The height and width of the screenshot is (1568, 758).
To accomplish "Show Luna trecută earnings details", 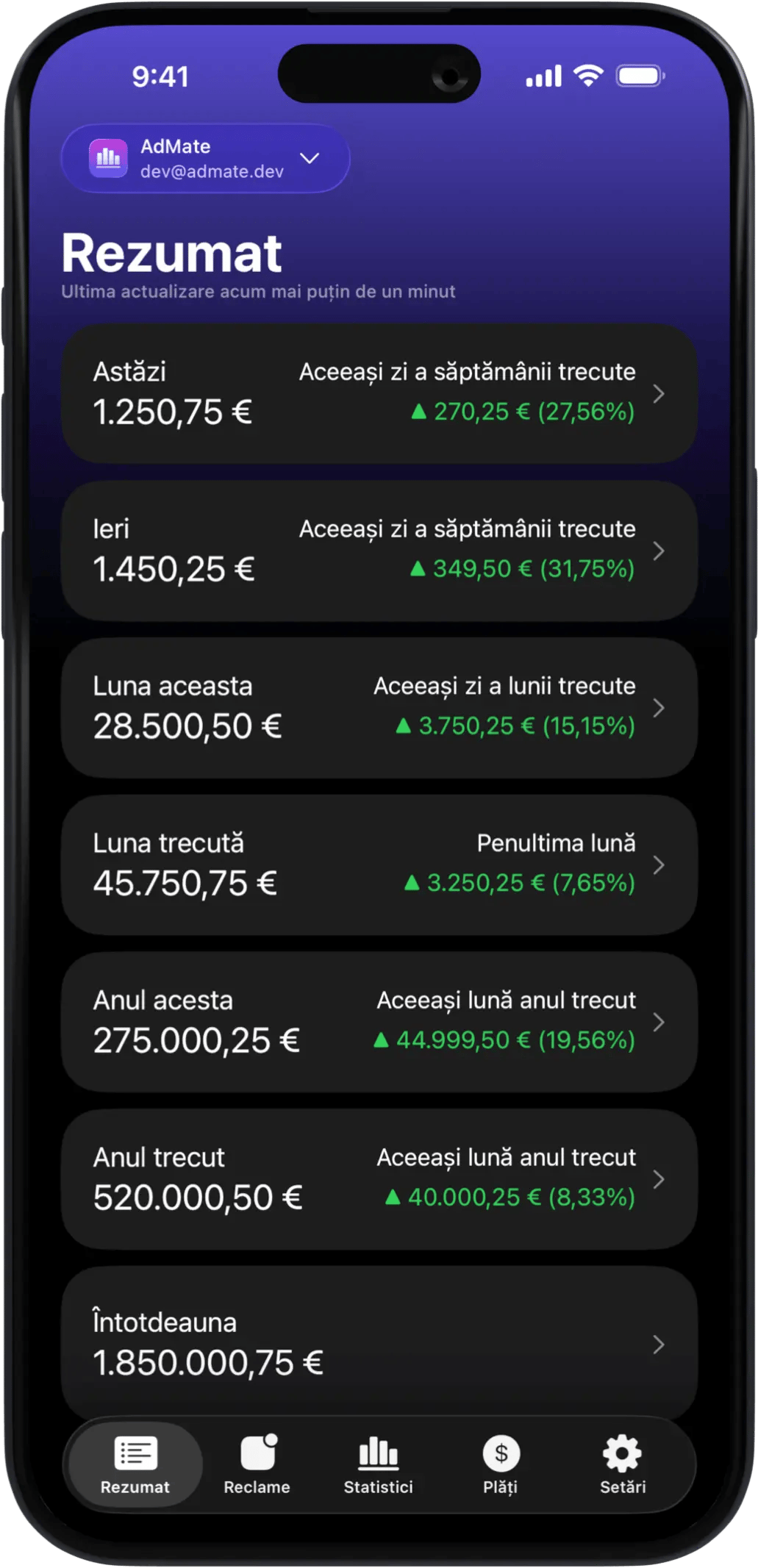I will point(379,864).
